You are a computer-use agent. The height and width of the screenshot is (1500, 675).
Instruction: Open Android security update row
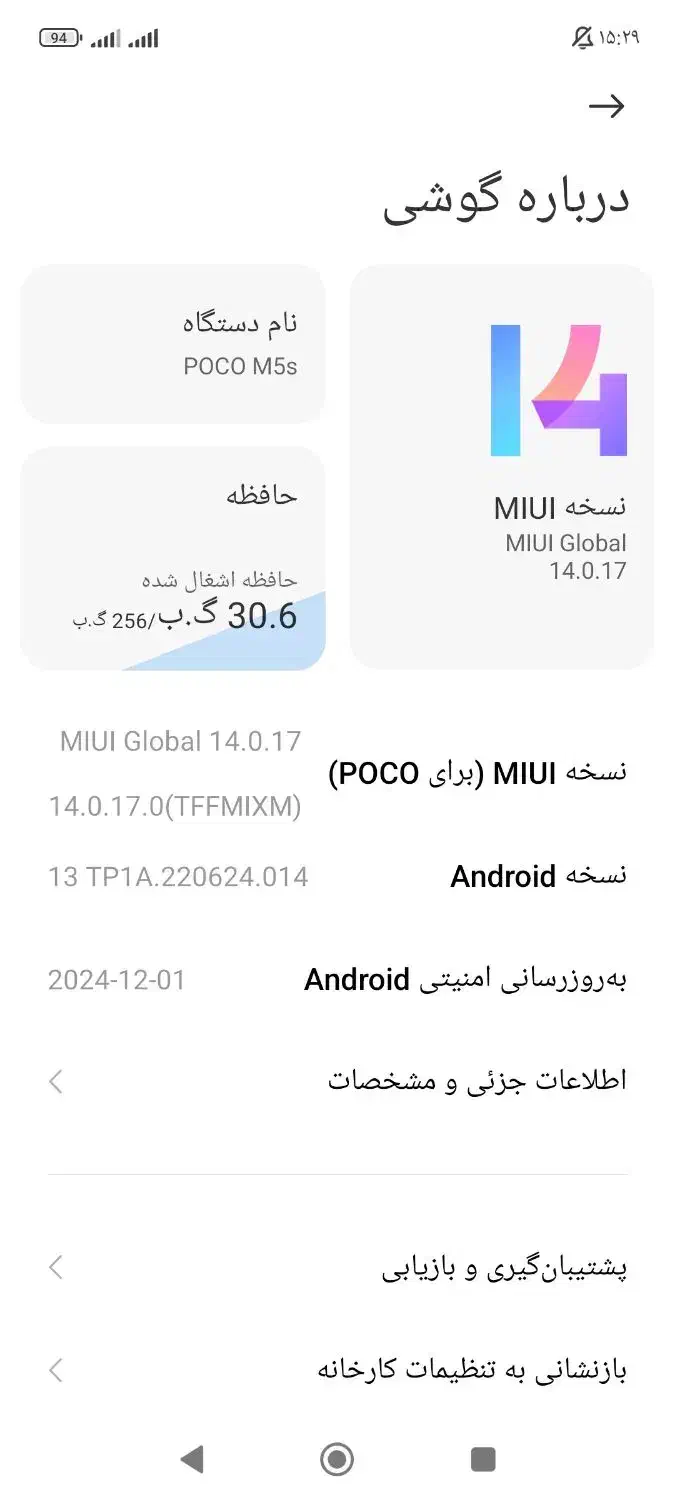tap(337, 979)
